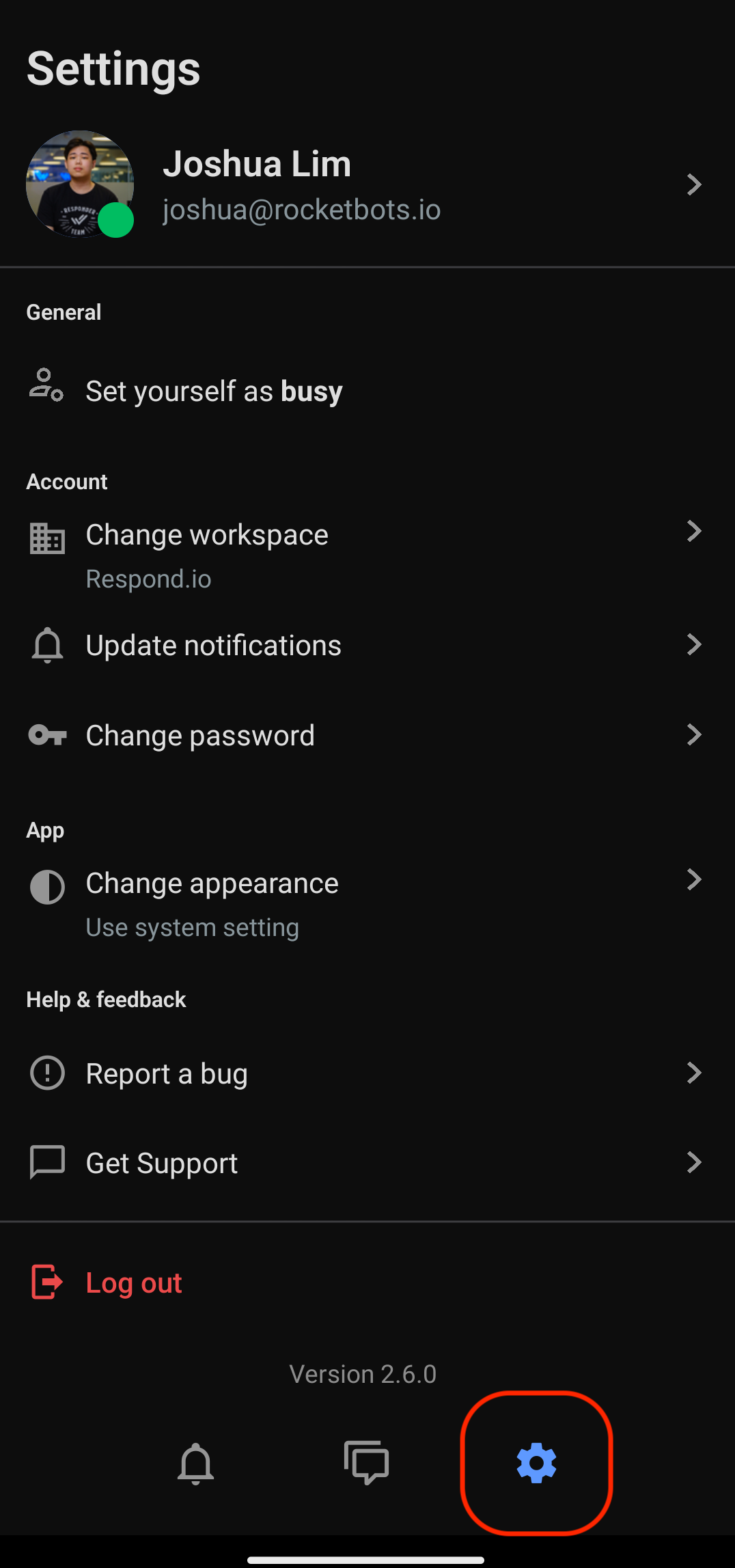The height and width of the screenshot is (1568, 735).
Task: Set yourself as busy
Action: pyautogui.click(x=213, y=391)
